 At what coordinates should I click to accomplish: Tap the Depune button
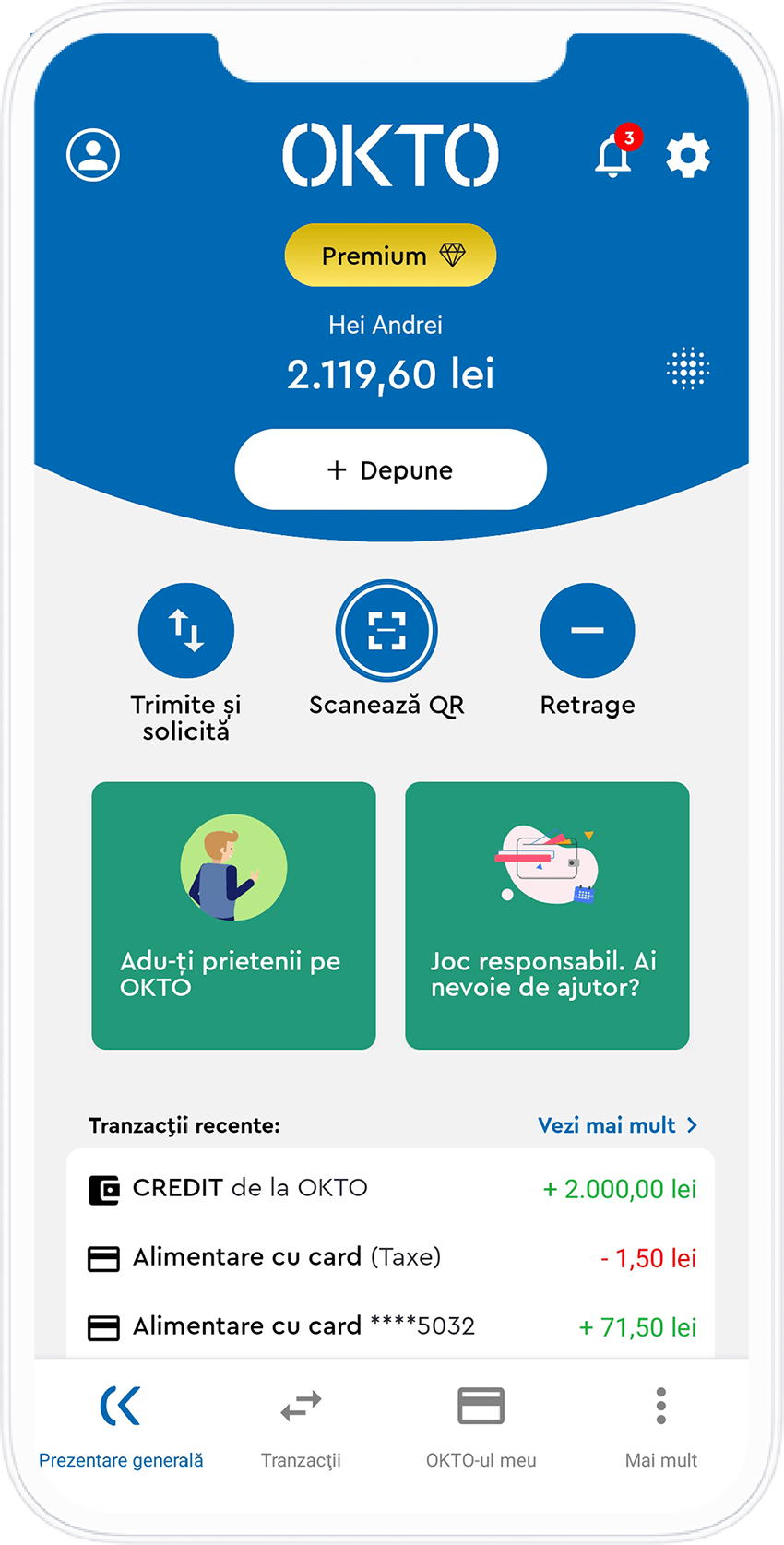(x=390, y=469)
